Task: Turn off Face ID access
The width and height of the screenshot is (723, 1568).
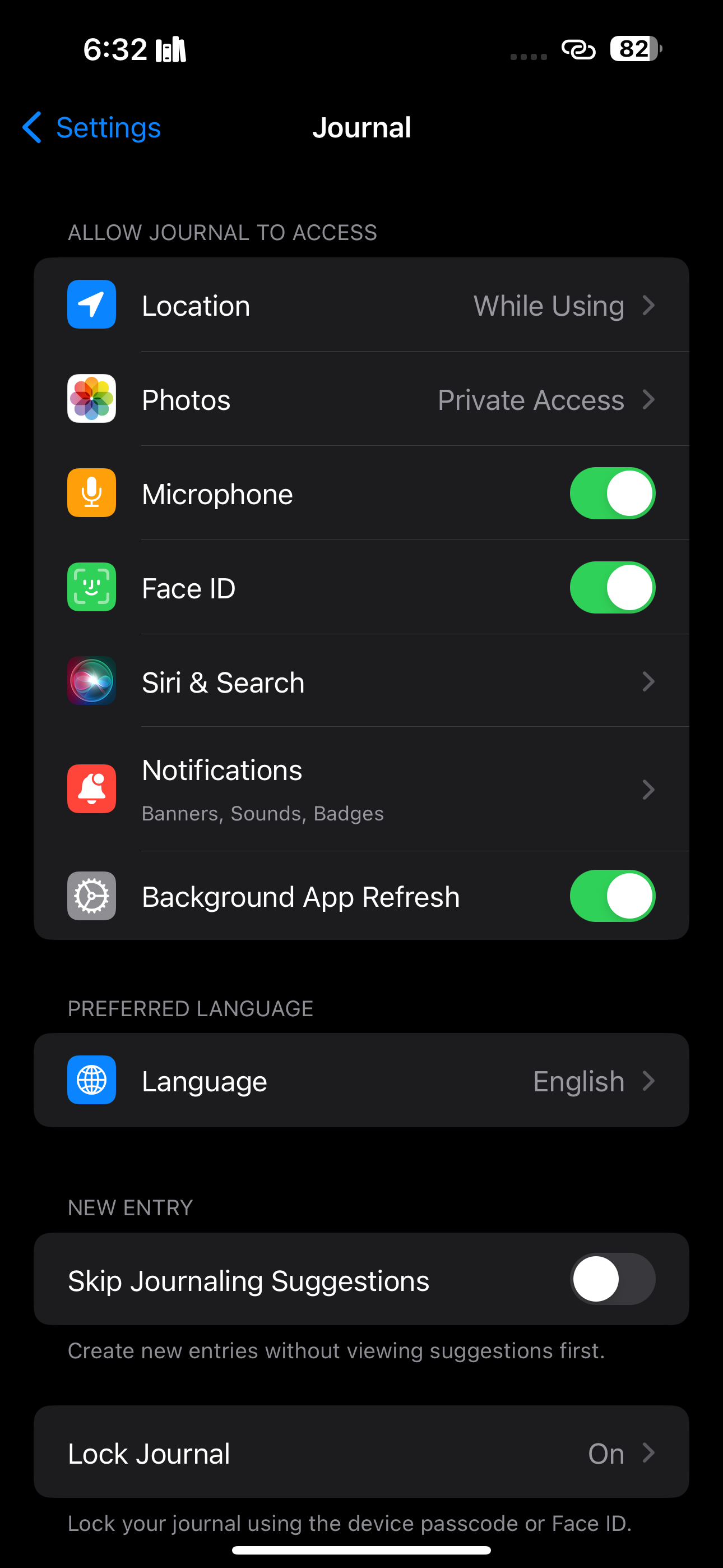Action: (x=612, y=587)
